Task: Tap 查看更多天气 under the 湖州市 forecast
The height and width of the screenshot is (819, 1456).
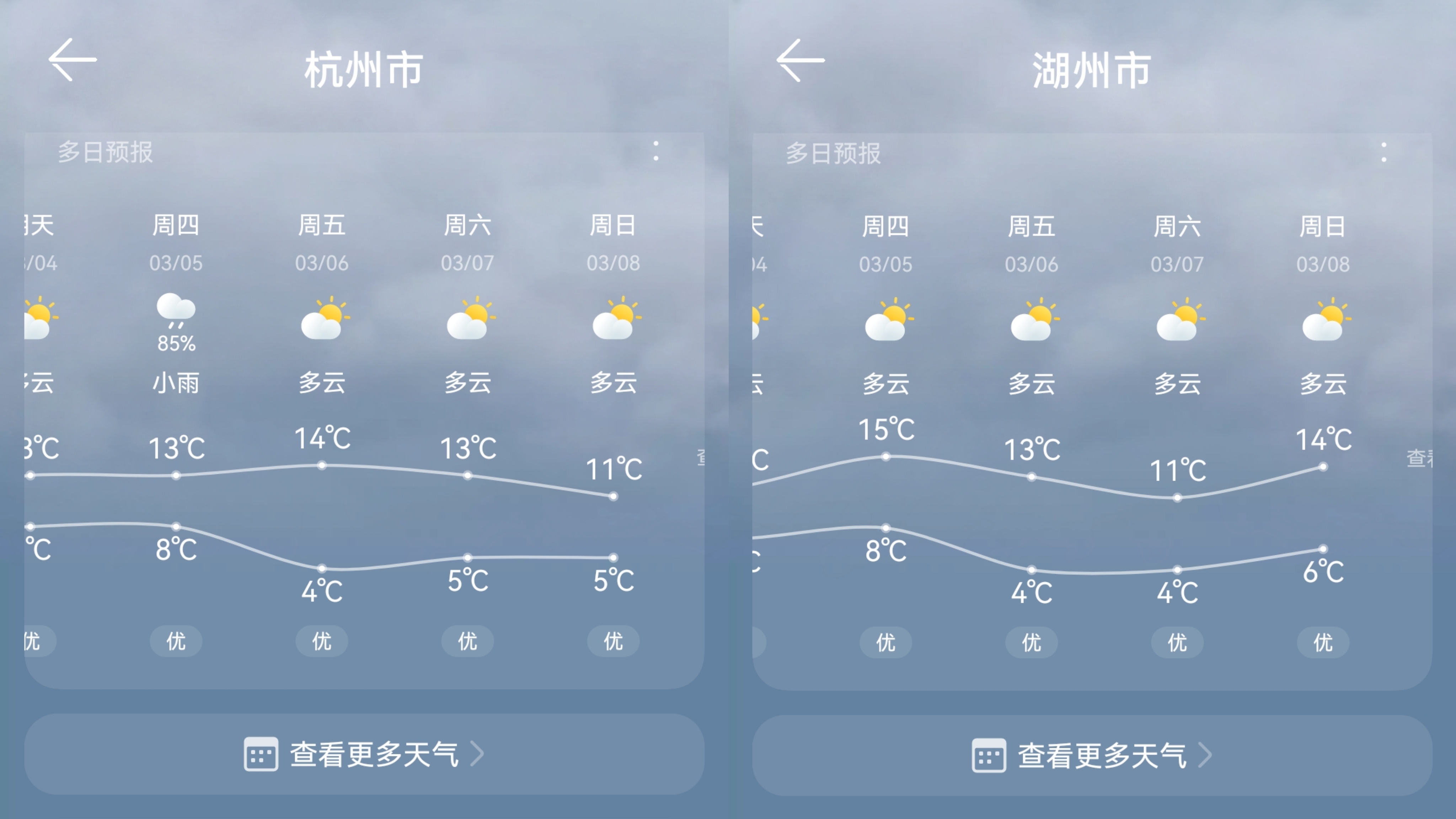Action: (x=1092, y=755)
